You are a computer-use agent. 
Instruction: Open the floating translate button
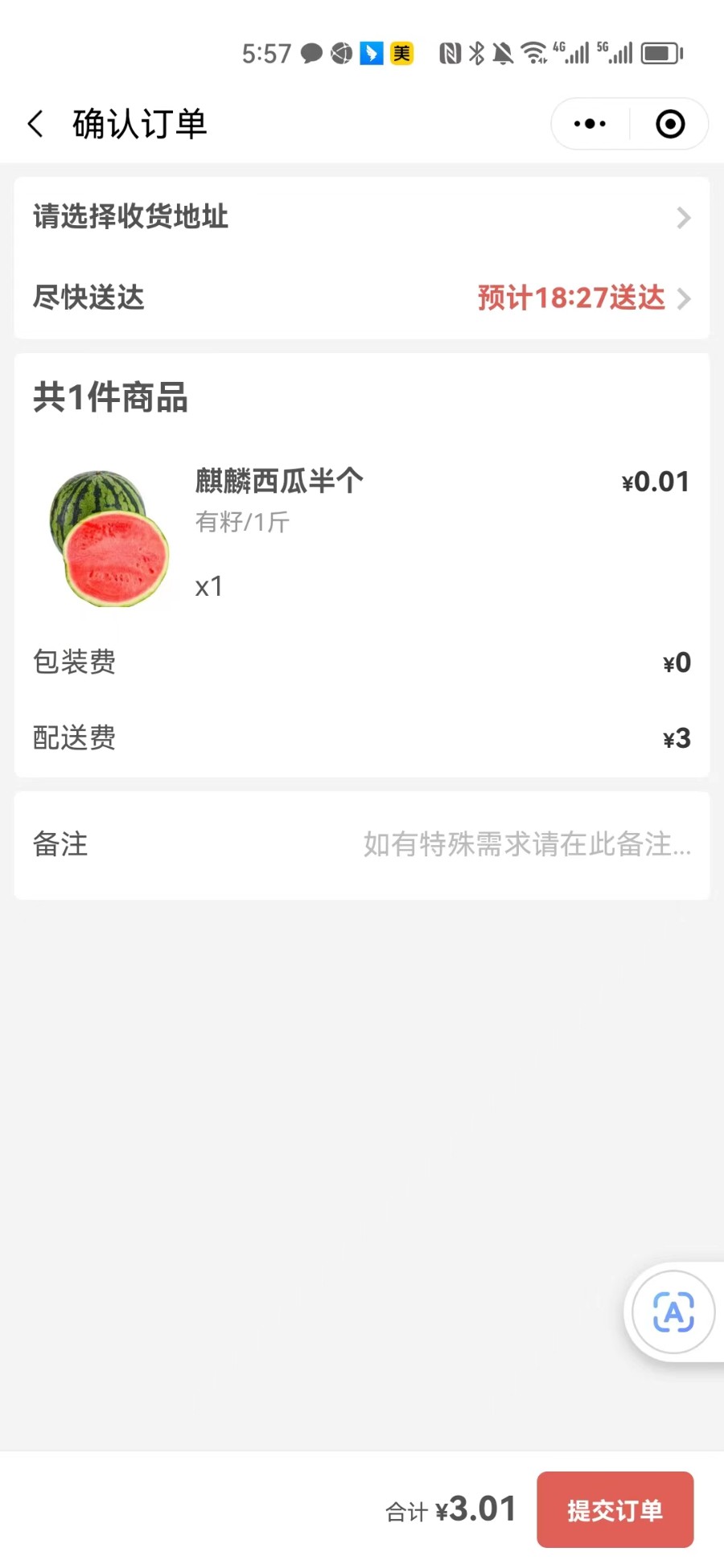pyautogui.click(x=673, y=1312)
